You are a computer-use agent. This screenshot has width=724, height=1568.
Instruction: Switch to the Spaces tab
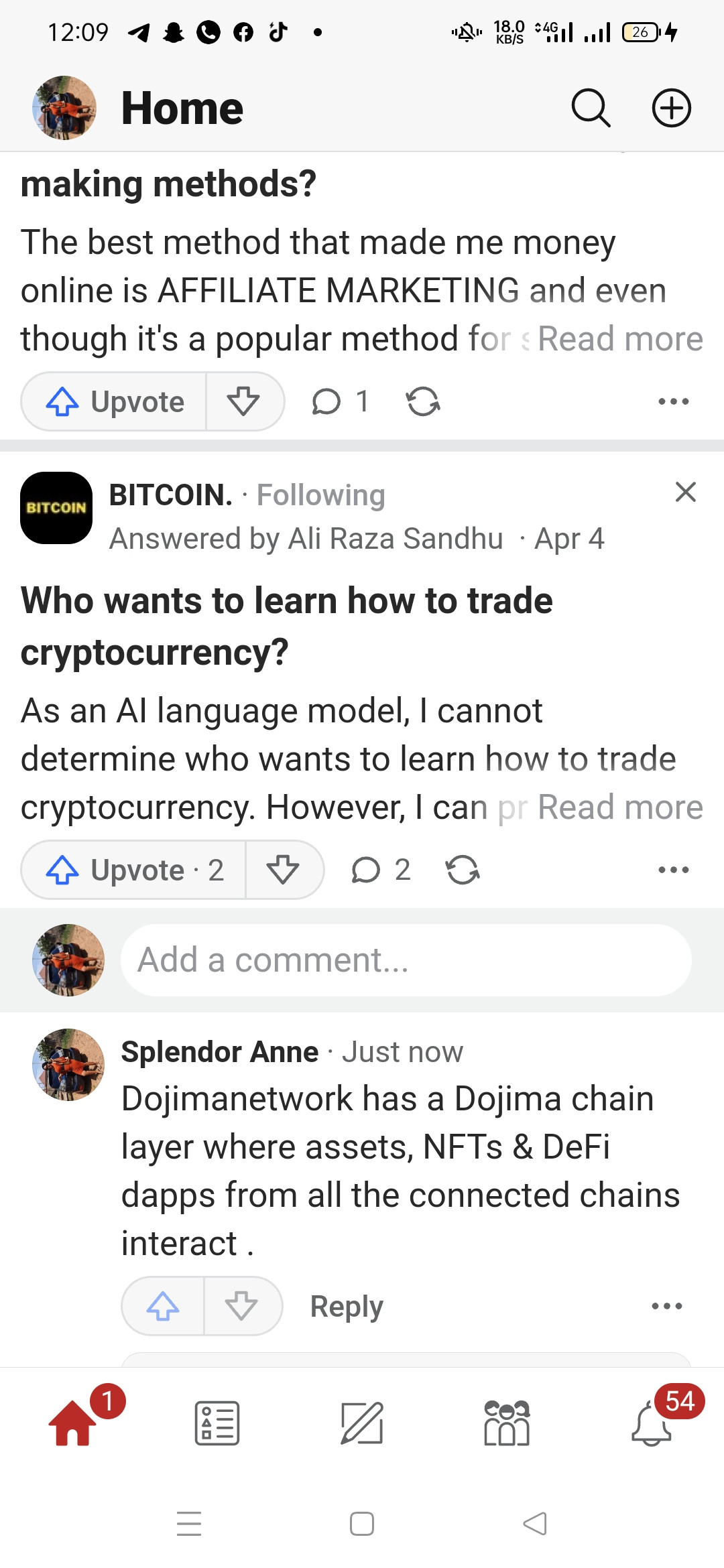pos(507,1423)
